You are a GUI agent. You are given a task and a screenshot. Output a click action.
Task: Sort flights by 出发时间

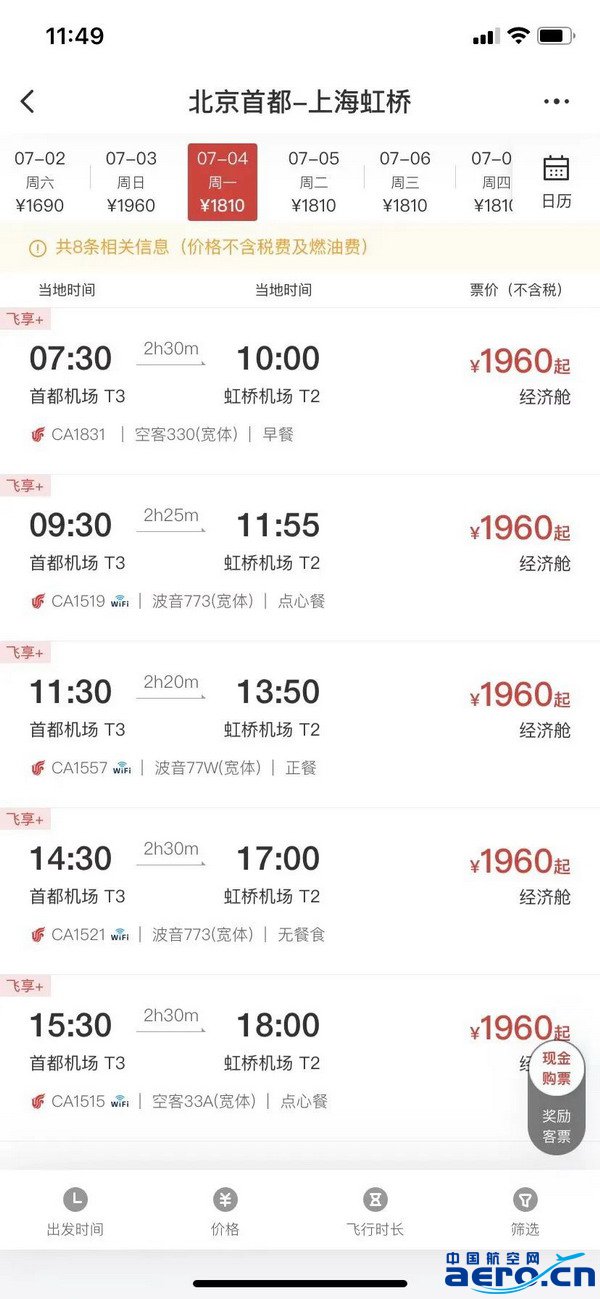75,1212
